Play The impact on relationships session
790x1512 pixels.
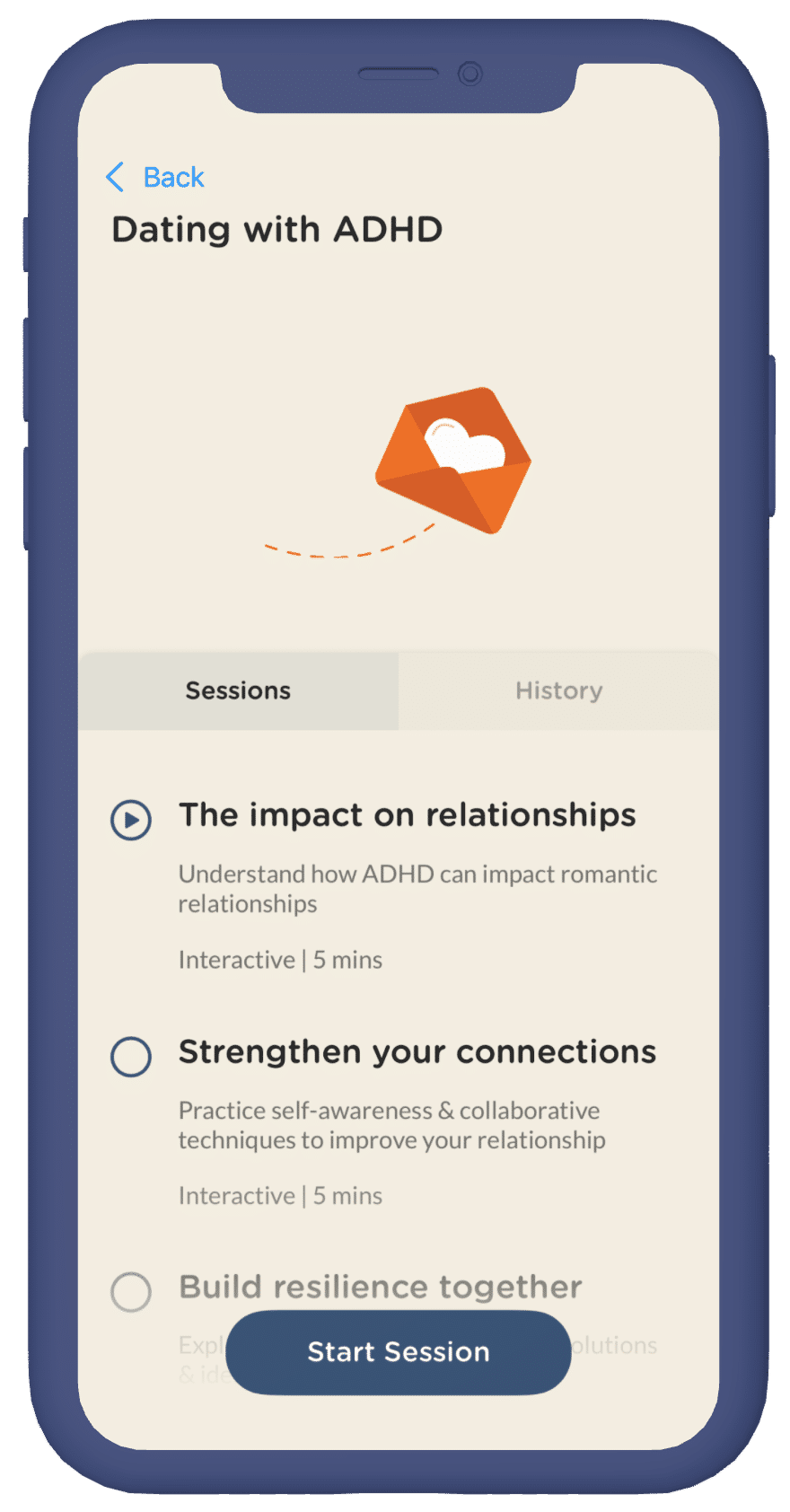pyautogui.click(x=131, y=820)
